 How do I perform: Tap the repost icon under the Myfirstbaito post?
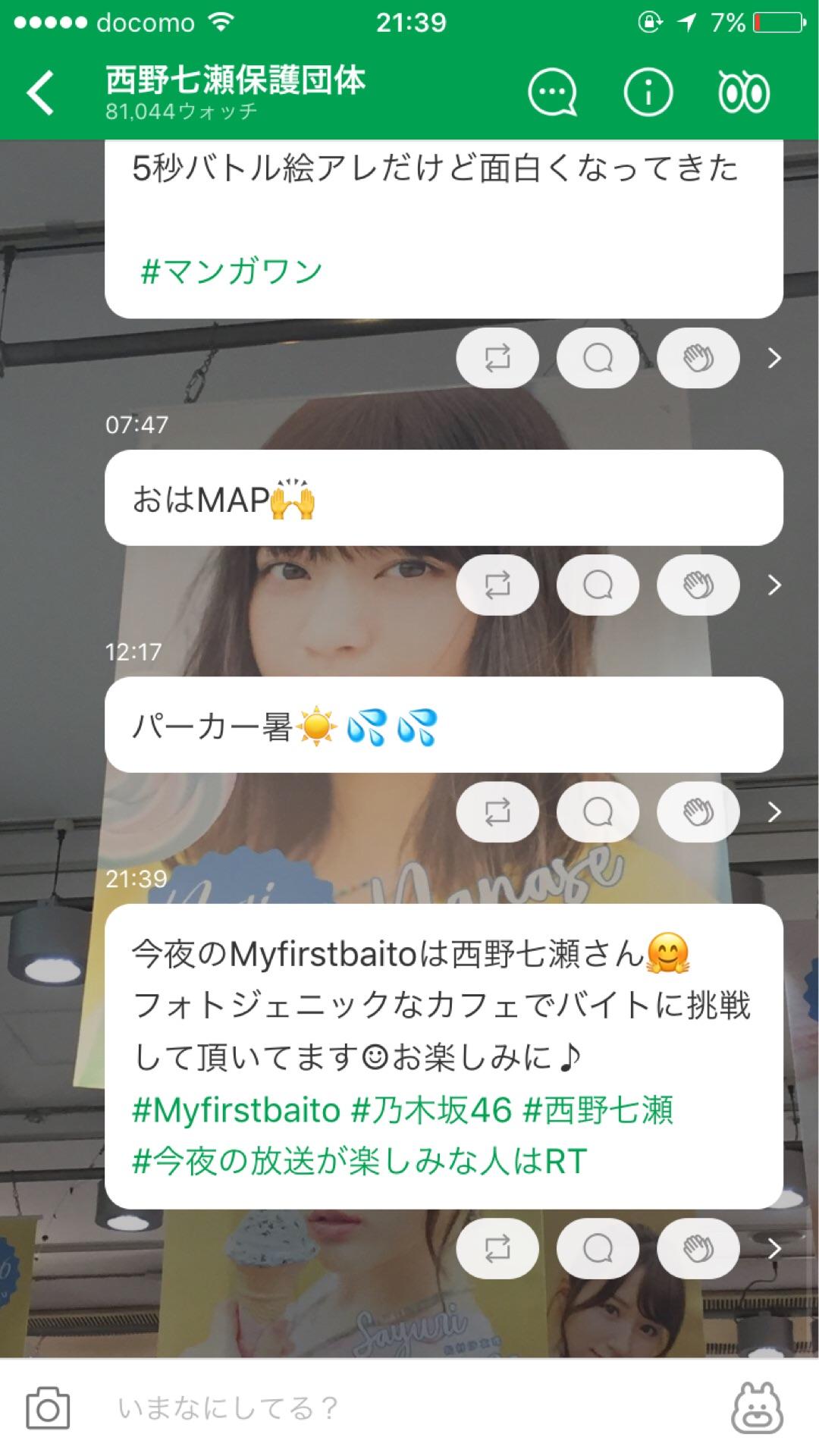pos(497,1247)
